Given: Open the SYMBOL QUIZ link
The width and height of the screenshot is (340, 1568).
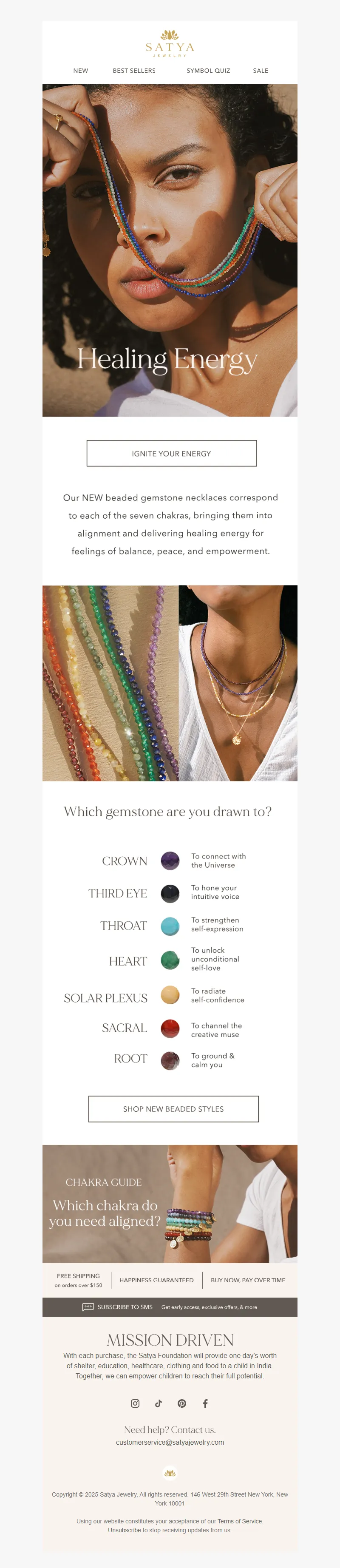Looking at the screenshot, I should (x=208, y=71).
